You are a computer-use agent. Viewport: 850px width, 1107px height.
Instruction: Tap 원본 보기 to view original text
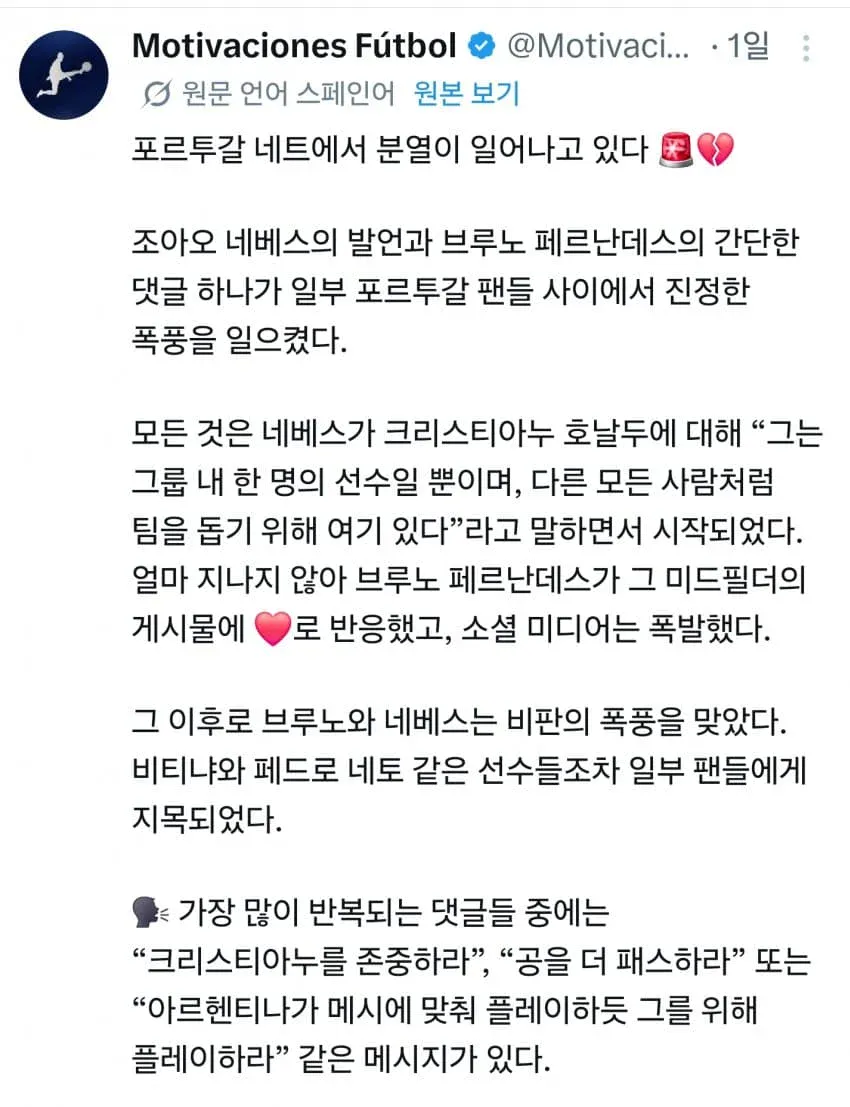tap(467, 93)
